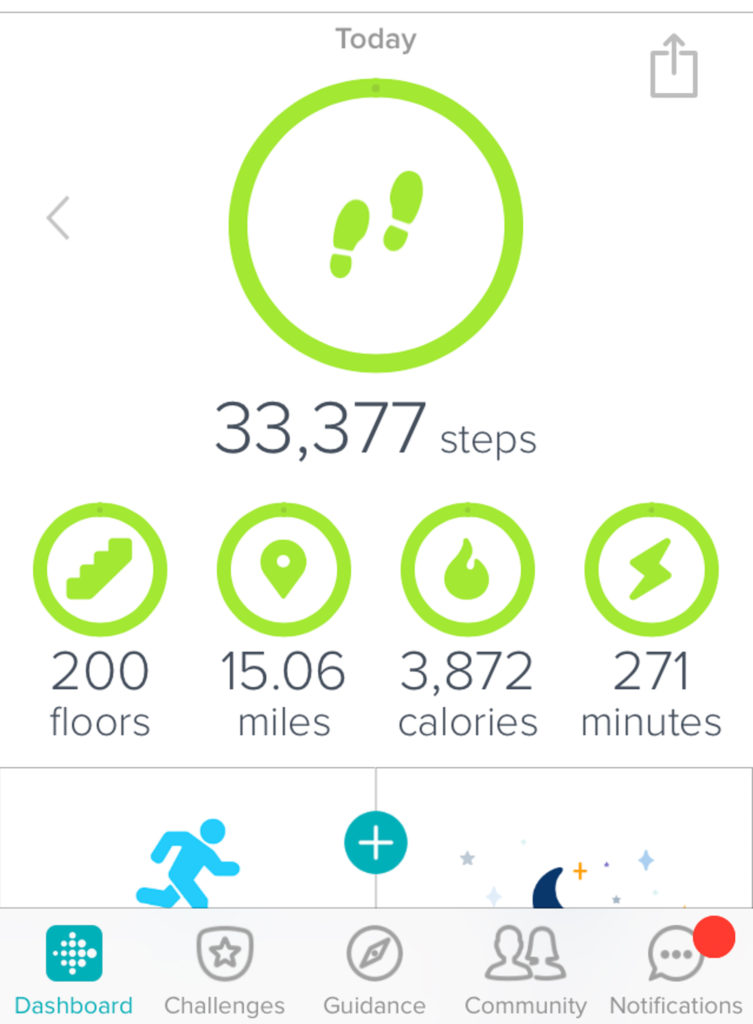
Task: Open the calories burned tile
Action: click(467, 570)
